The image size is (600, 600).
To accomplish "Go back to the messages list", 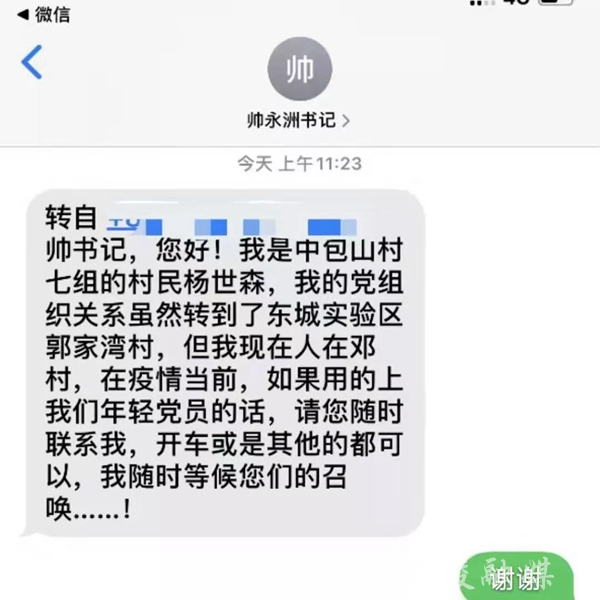I will point(32,62).
